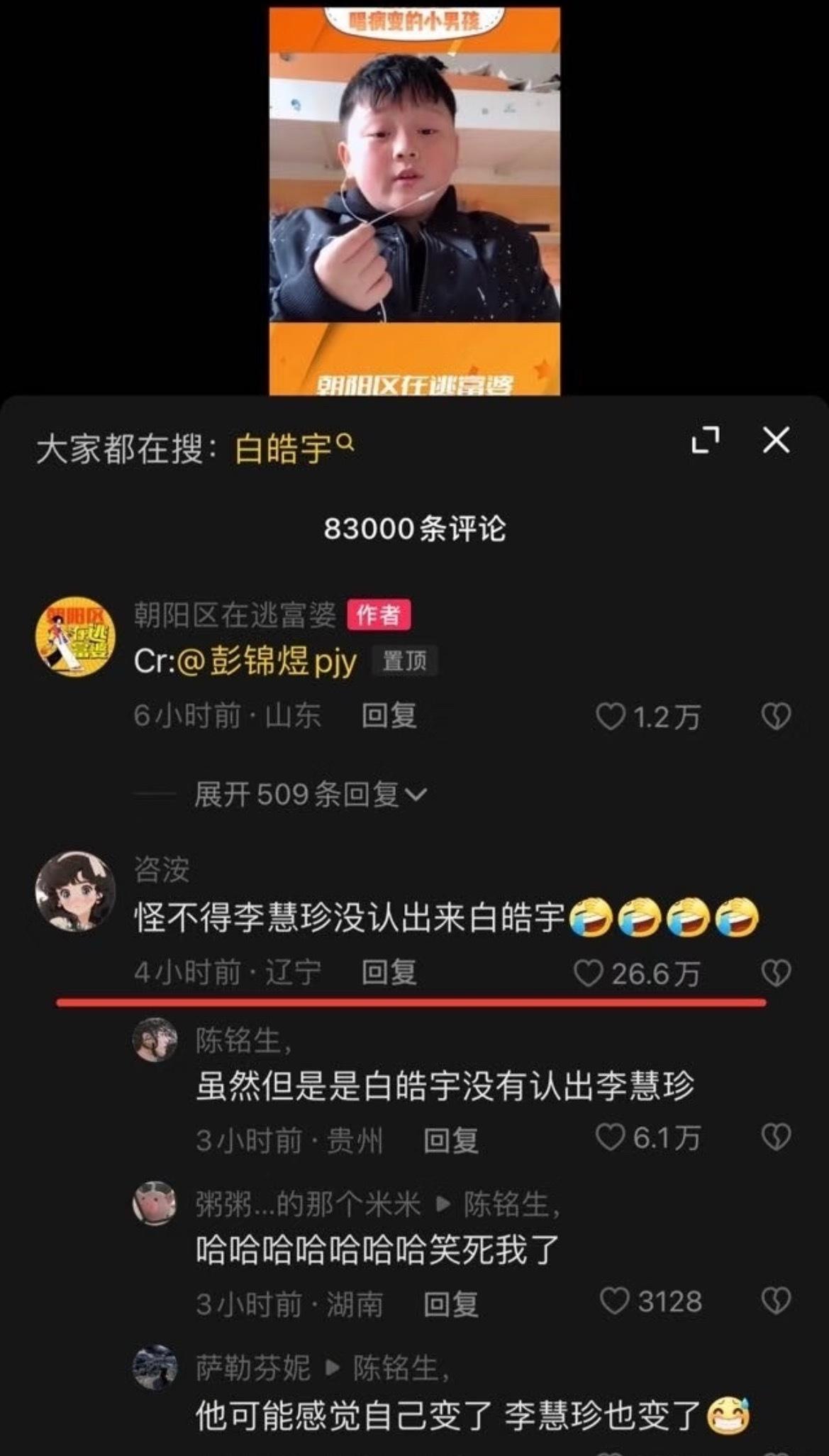Tap the video preview above comments
Image resolution: width=829 pixels, height=1456 pixels.
click(414, 201)
